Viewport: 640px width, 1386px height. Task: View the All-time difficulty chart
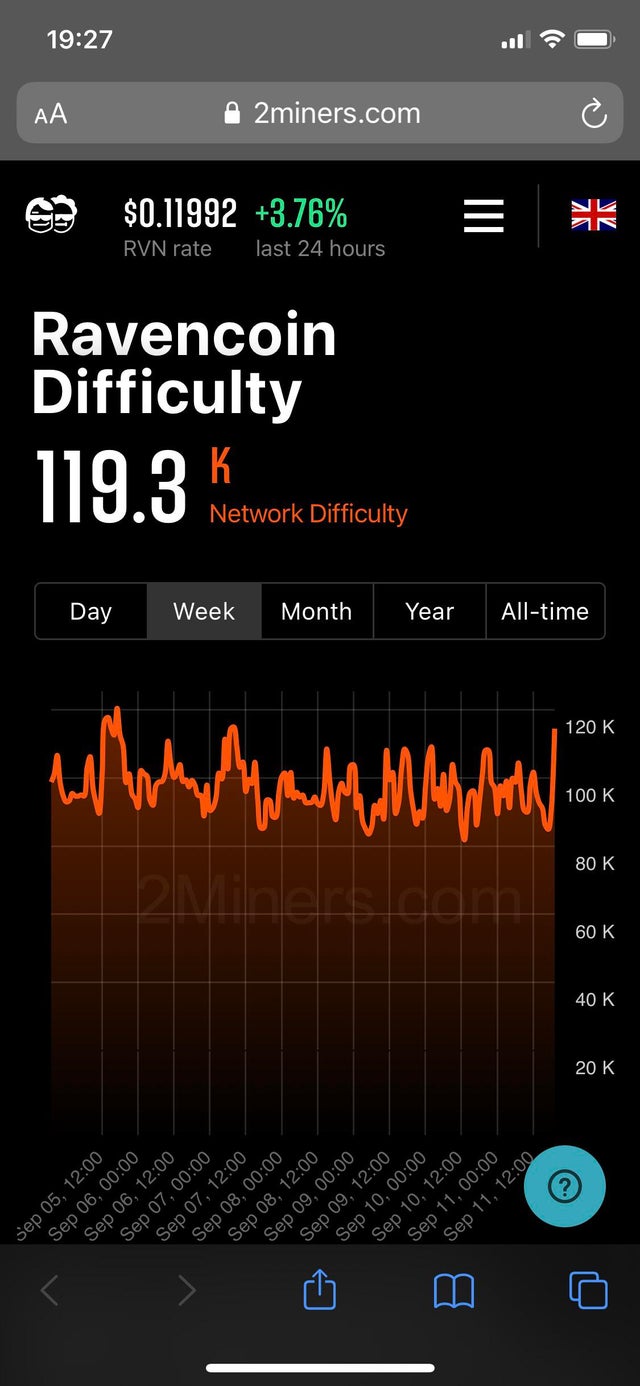545,611
